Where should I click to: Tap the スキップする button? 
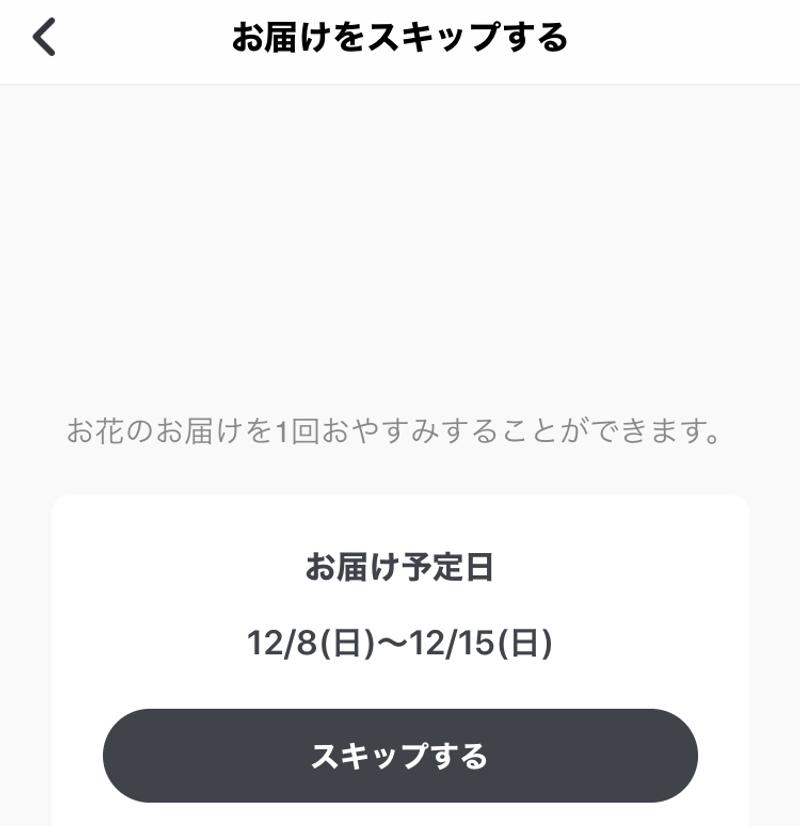(x=400, y=756)
